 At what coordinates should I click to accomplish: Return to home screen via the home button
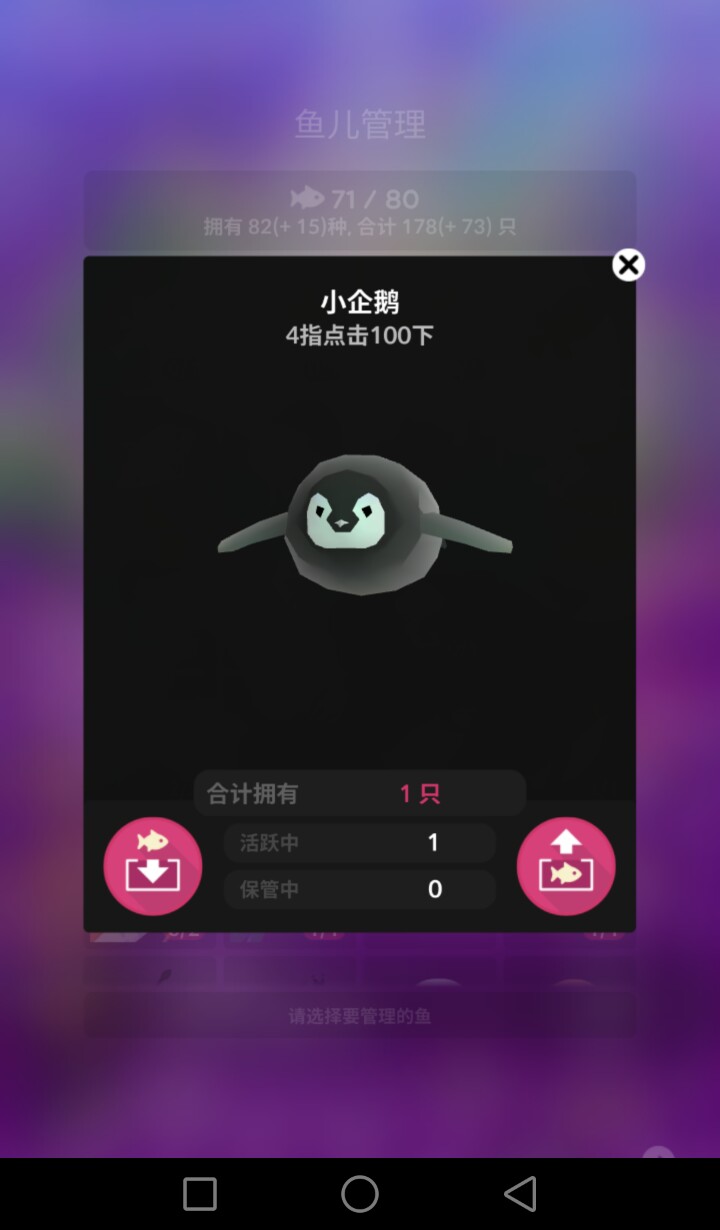pyautogui.click(x=360, y=1193)
